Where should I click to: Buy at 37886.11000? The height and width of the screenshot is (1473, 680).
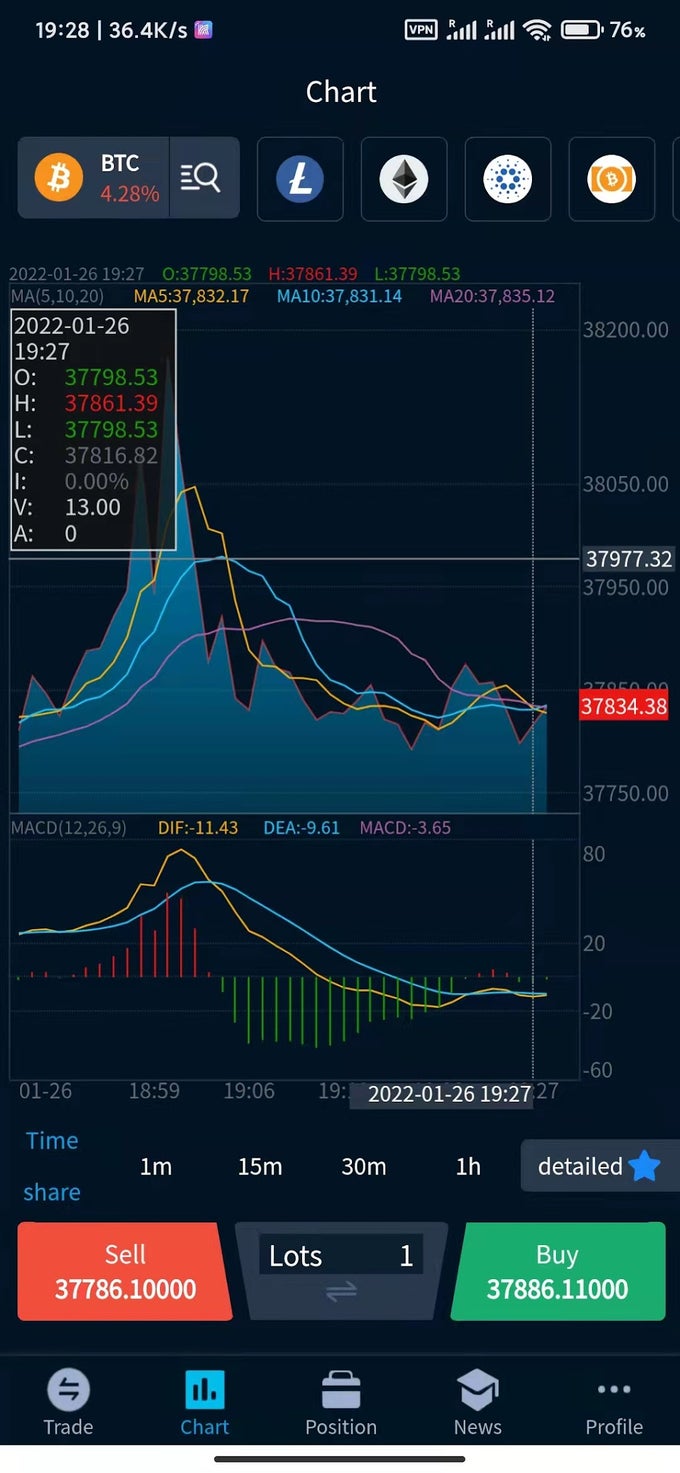pyautogui.click(x=557, y=1272)
